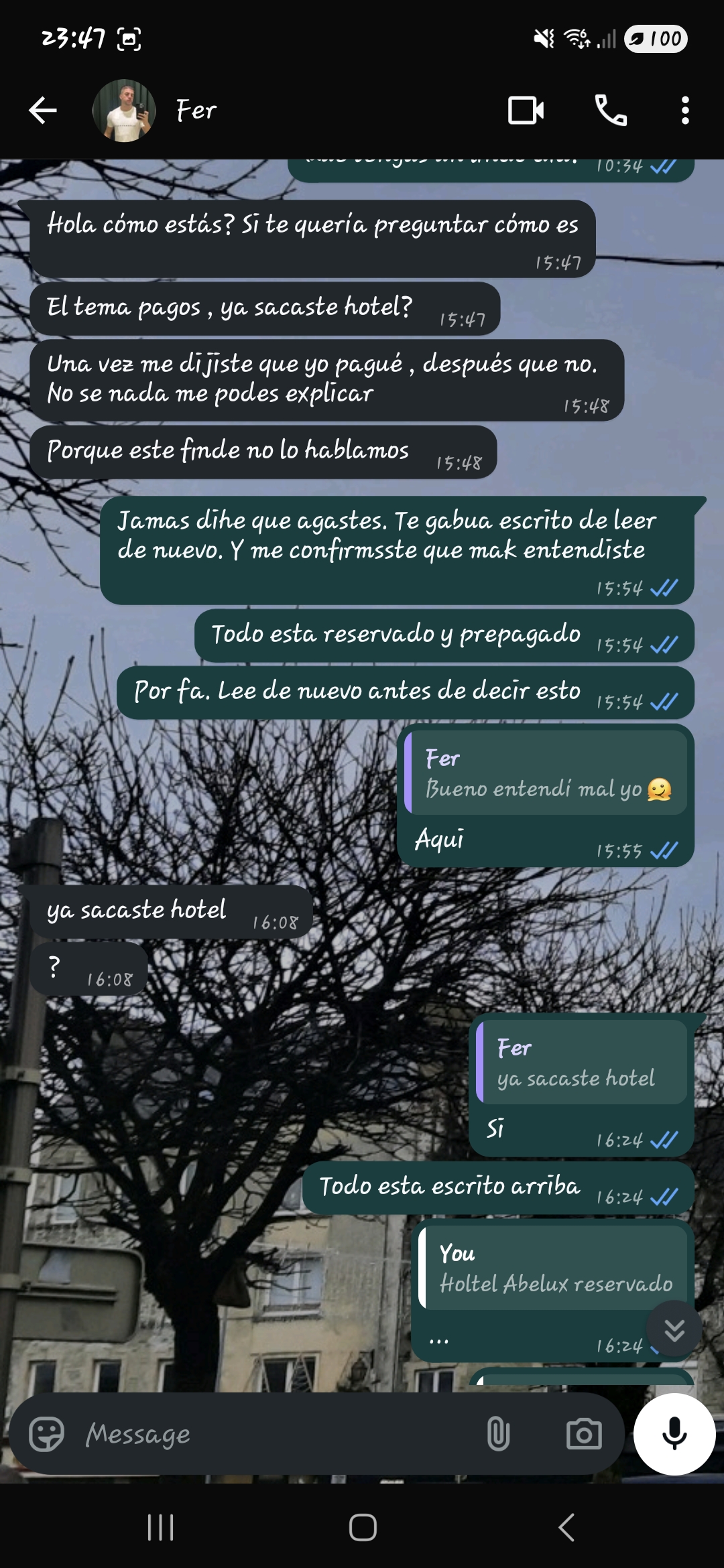
Task: Attach a file with the paperclip
Action: pyautogui.click(x=498, y=1435)
